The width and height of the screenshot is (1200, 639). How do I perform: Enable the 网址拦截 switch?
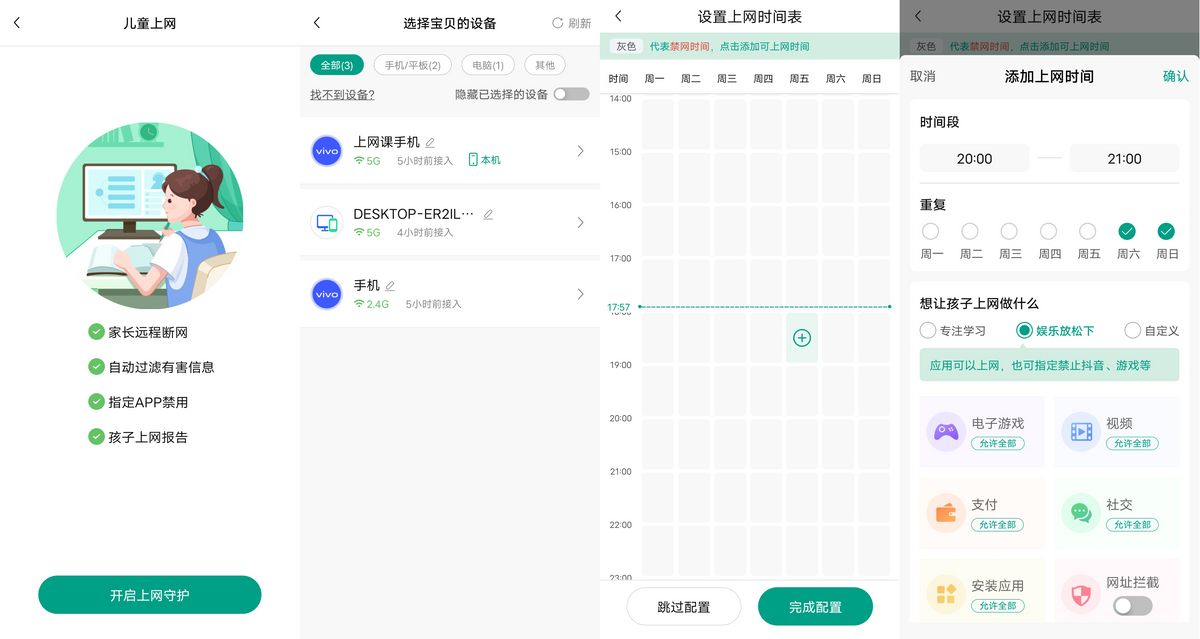pyautogui.click(x=1132, y=605)
